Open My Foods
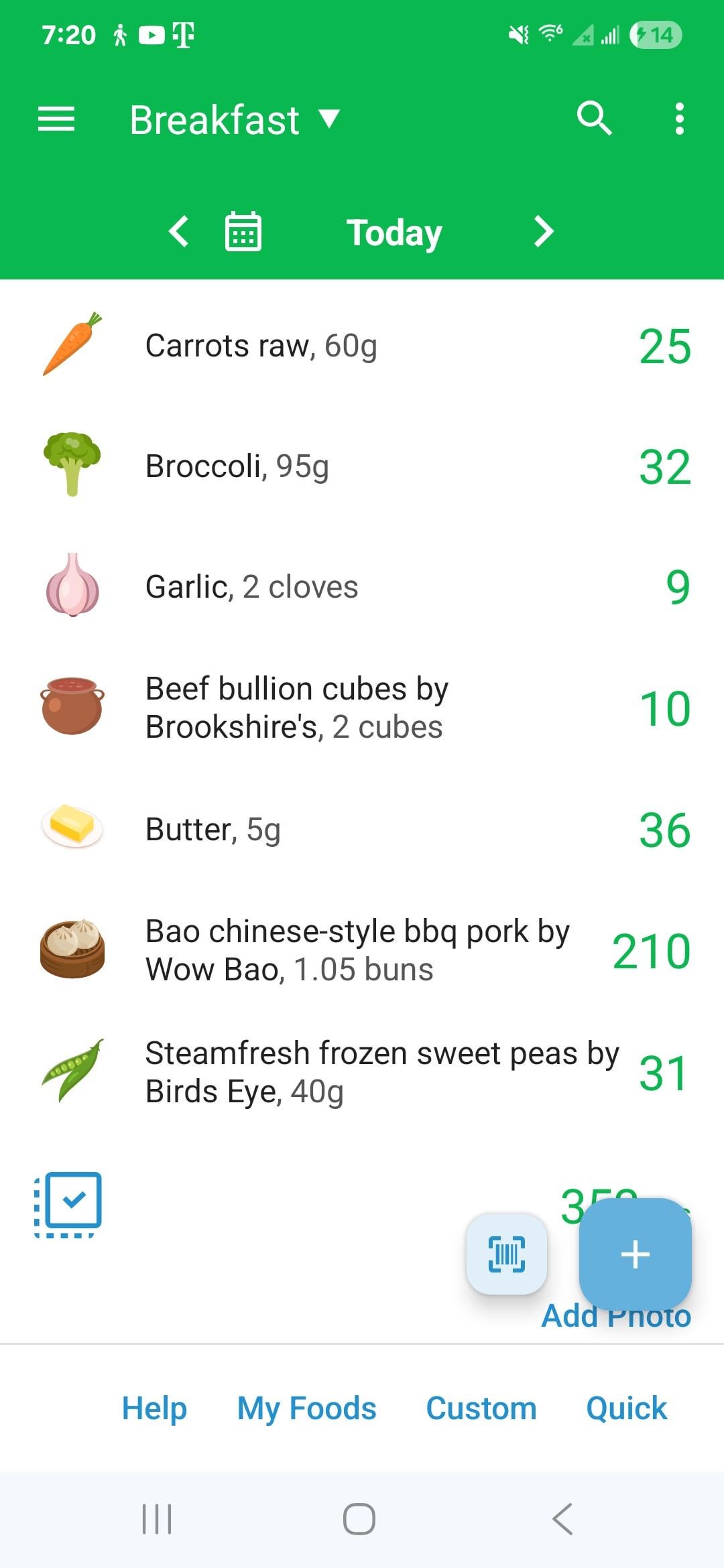This screenshot has width=724, height=1568. [x=306, y=1408]
